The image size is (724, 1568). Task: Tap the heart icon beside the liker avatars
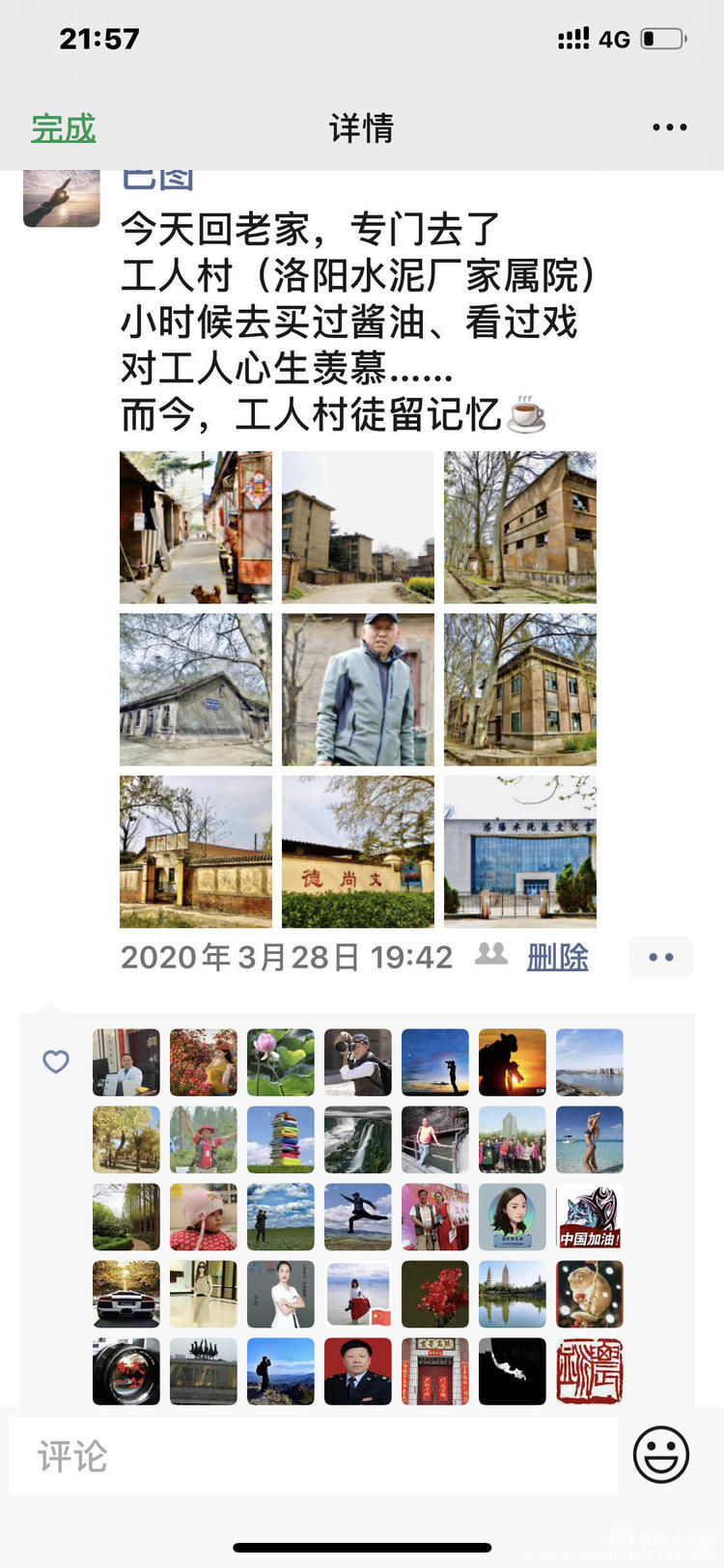pos(55,1061)
